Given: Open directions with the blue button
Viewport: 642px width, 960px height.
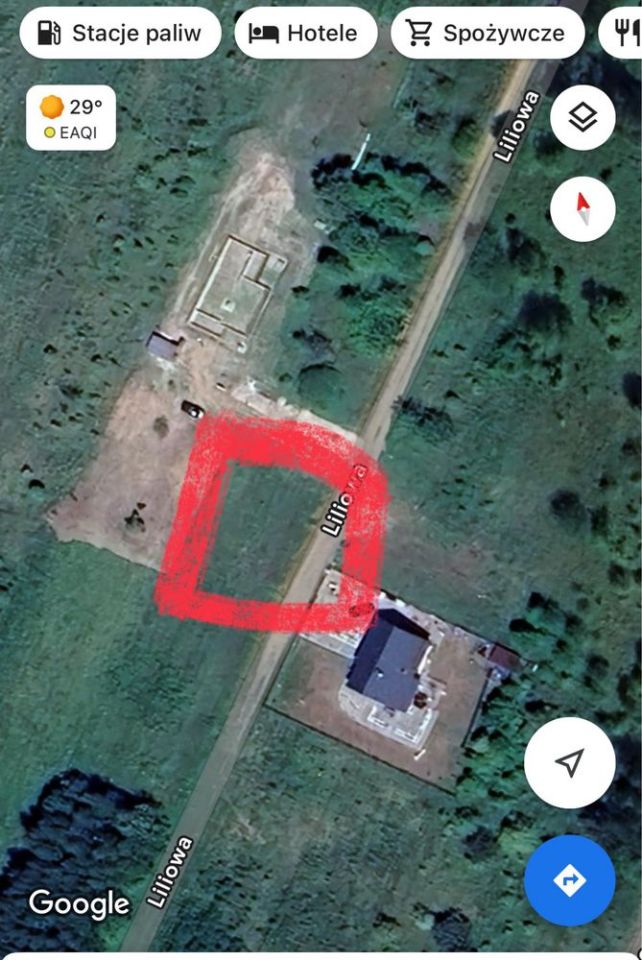Looking at the screenshot, I should pyautogui.click(x=569, y=880).
